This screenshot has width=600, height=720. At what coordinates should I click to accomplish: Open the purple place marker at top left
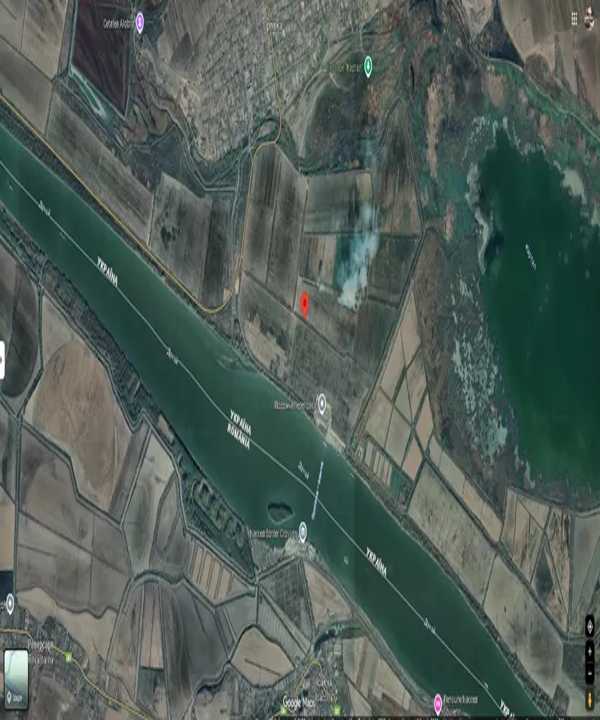(139, 22)
